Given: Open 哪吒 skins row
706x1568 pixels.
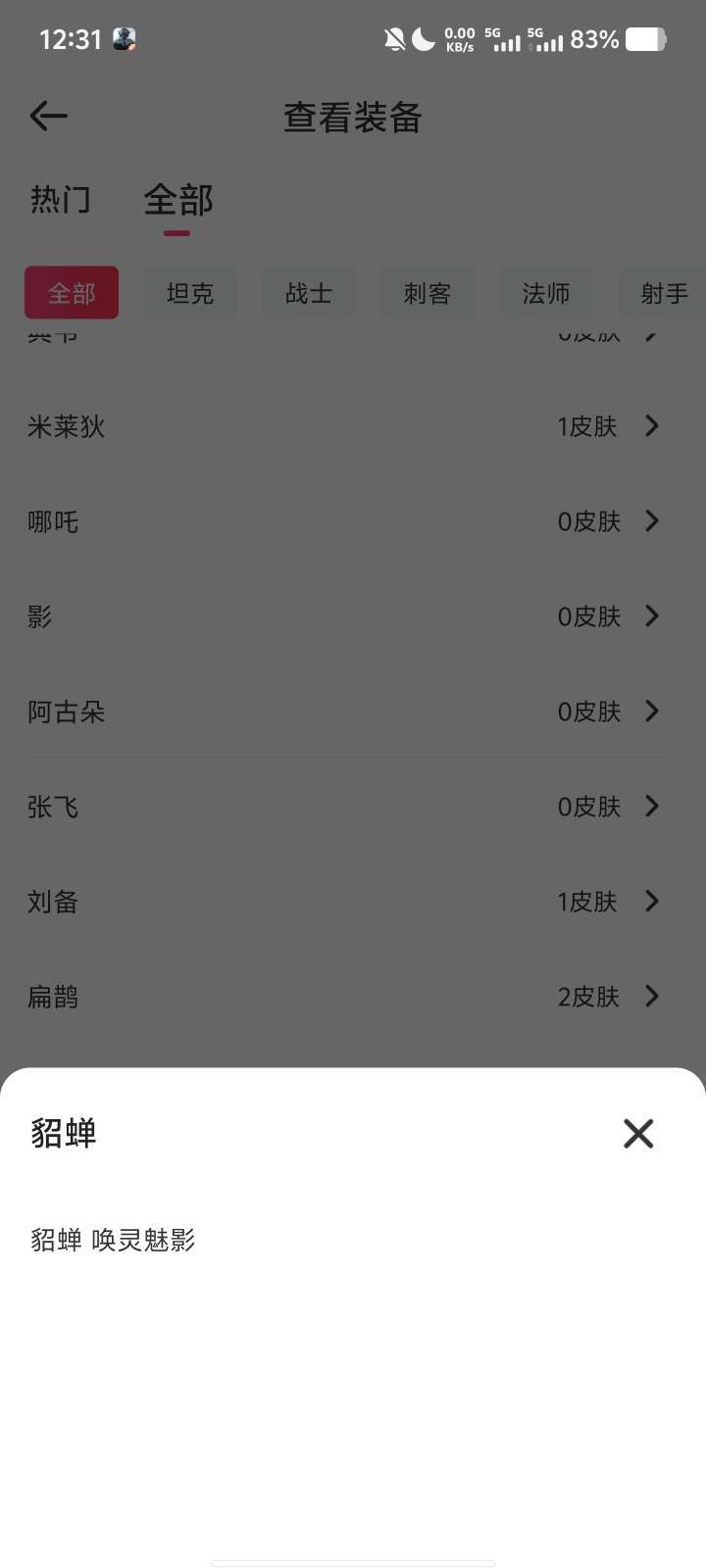Looking at the screenshot, I should pyautogui.click(x=343, y=521).
